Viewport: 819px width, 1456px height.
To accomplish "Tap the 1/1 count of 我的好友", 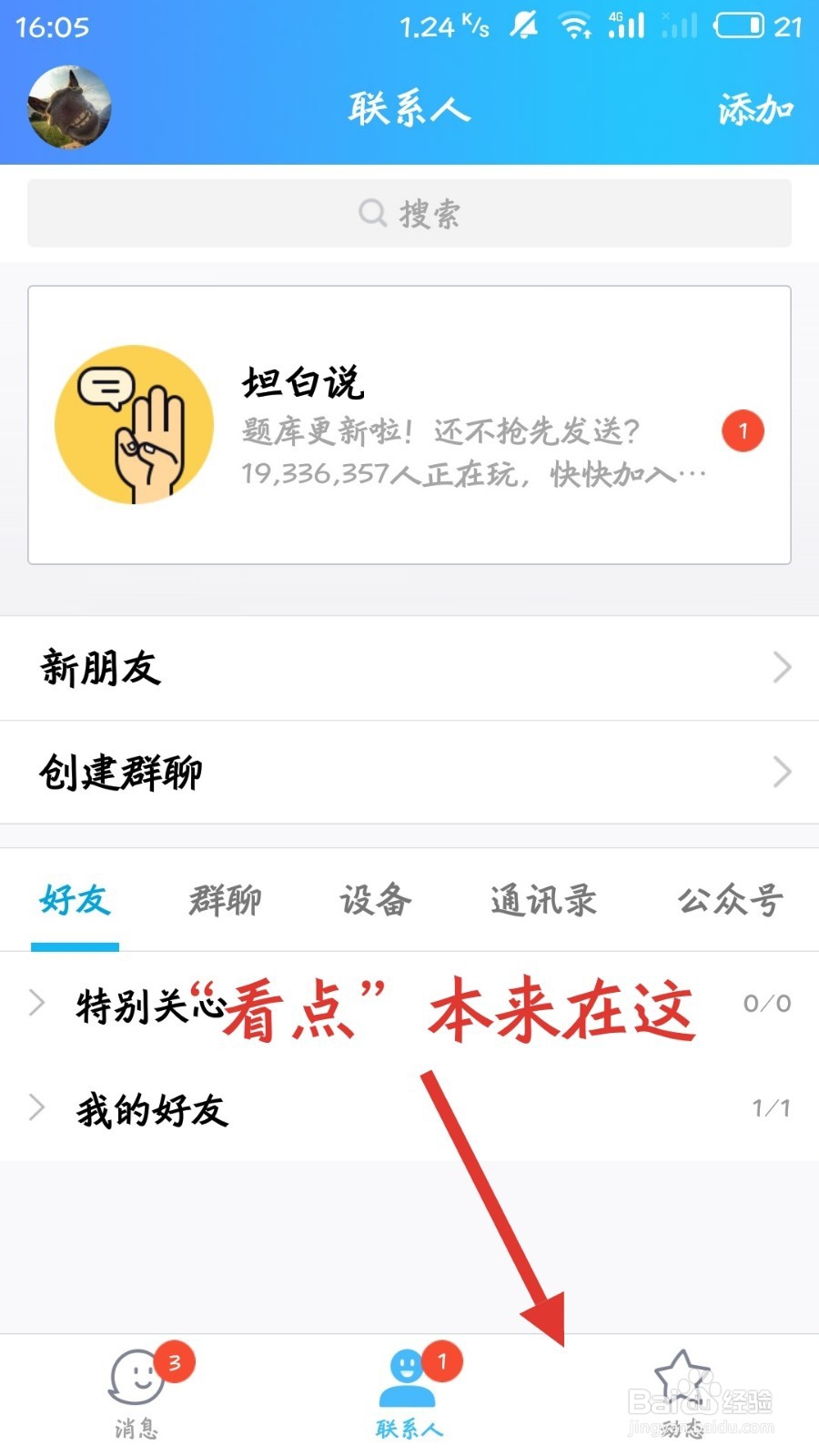I will click(769, 1107).
